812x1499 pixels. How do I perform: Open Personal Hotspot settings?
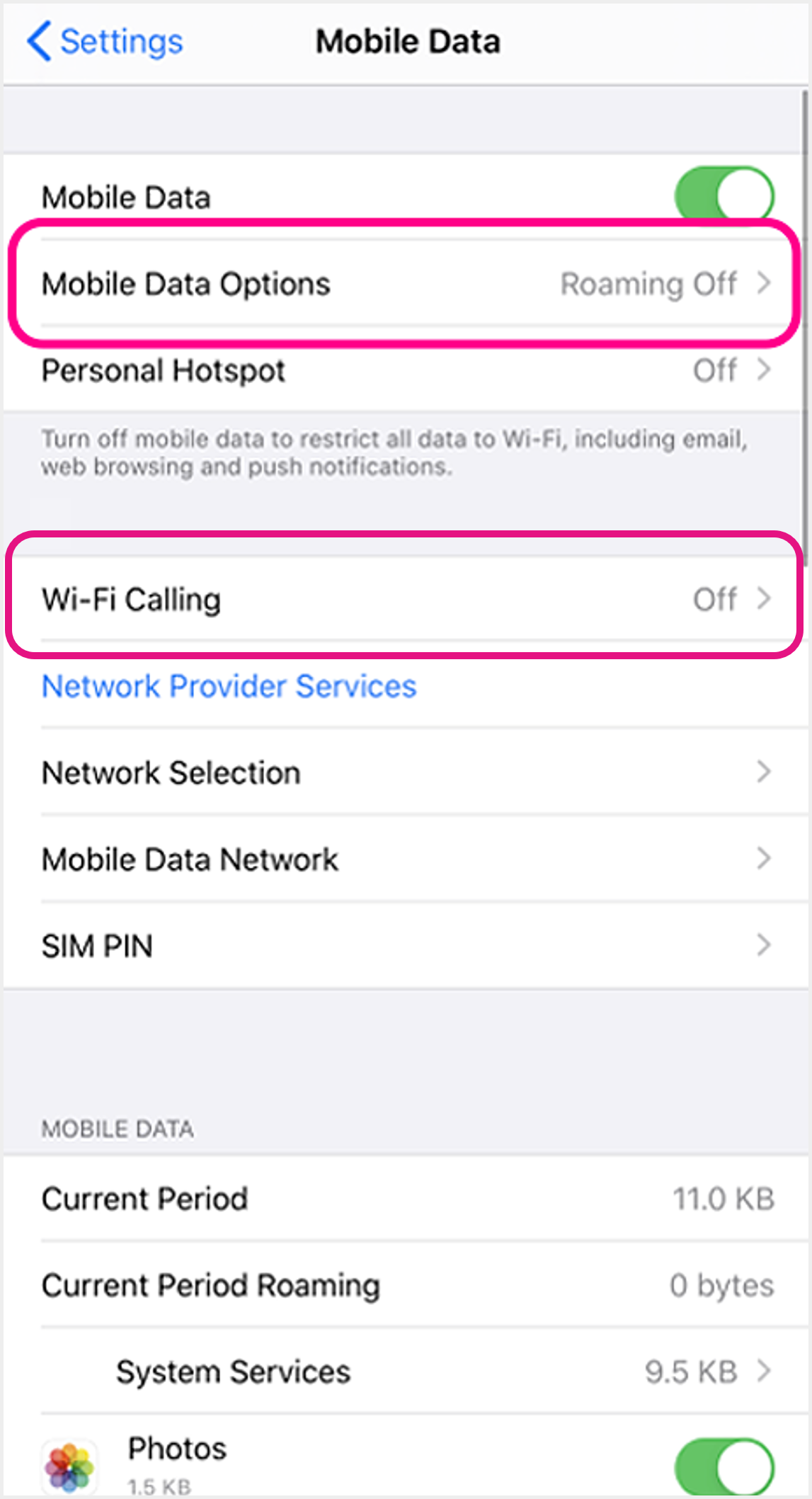click(405, 371)
